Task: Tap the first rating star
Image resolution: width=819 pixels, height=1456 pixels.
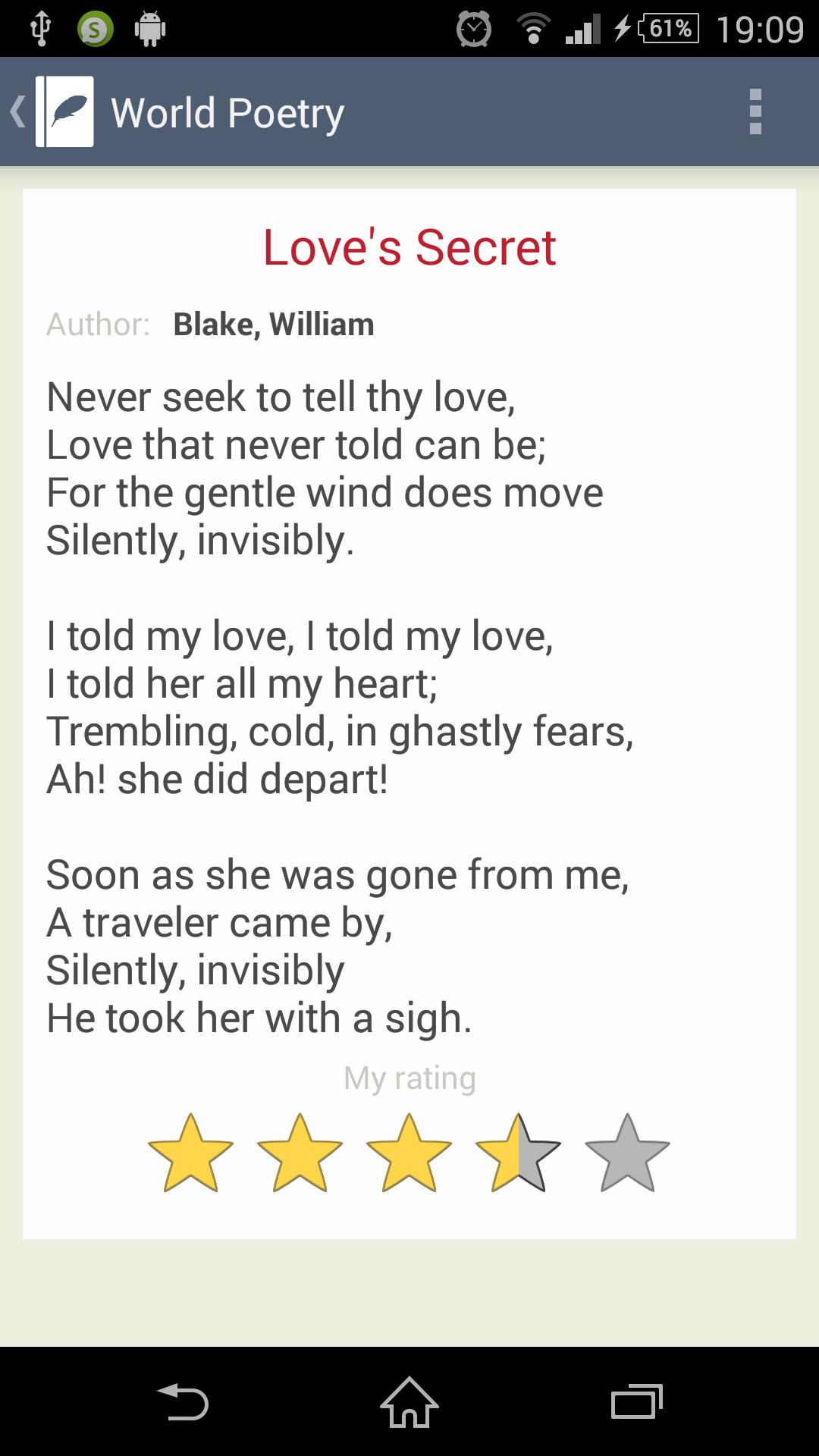Action: pos(191,1153)
